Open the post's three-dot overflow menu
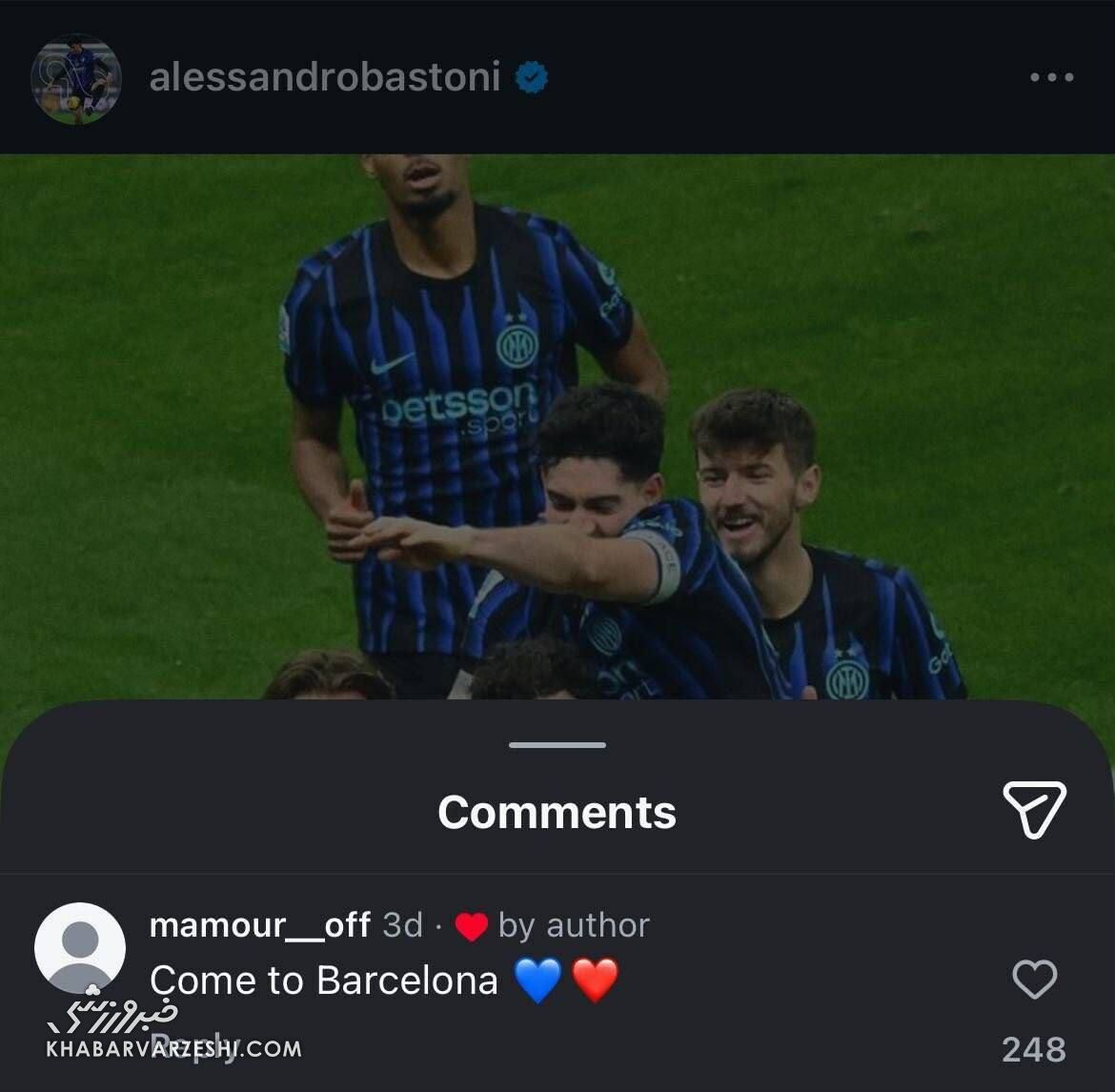 click(1052, 78)
